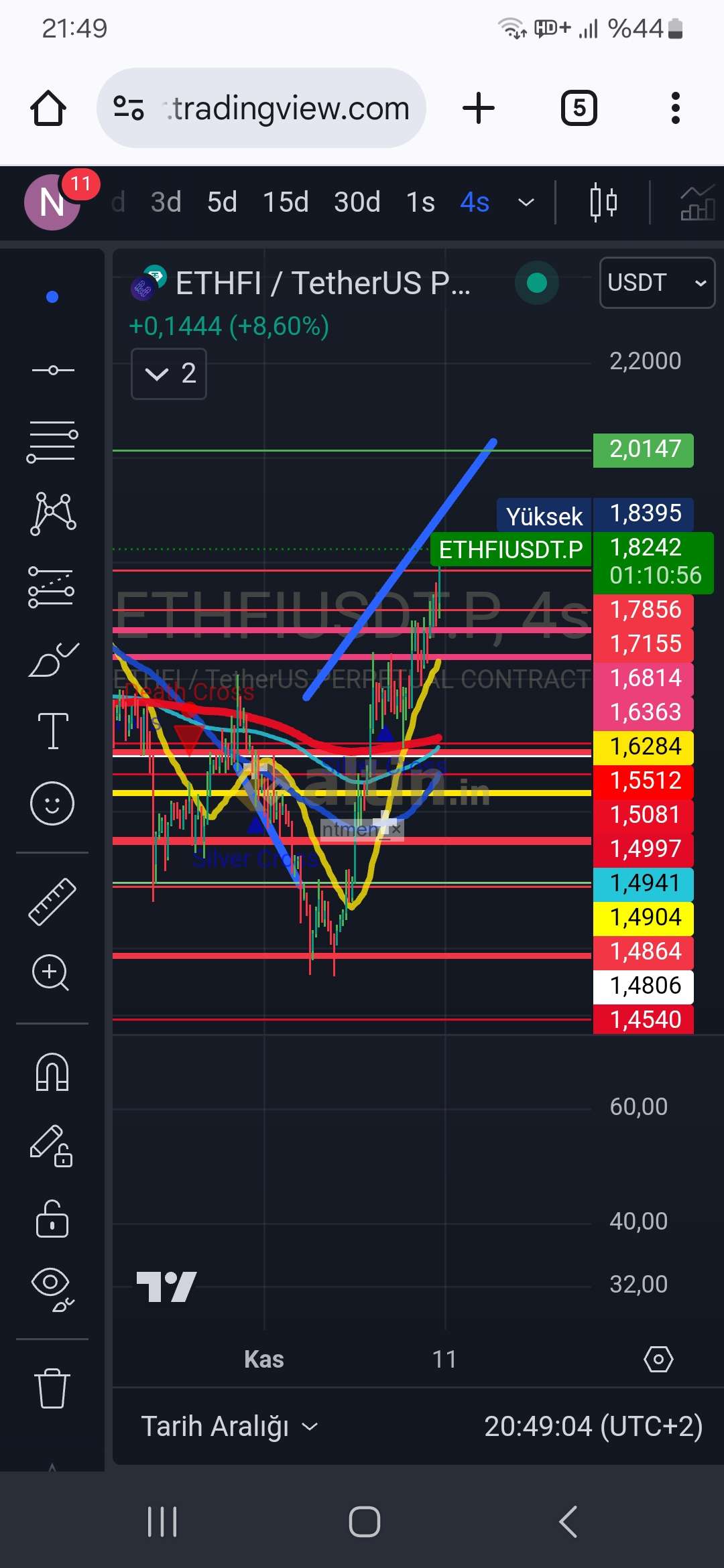Activate the zoom in tool
This screenshot has width=724, height=1568.
point(51,973)
